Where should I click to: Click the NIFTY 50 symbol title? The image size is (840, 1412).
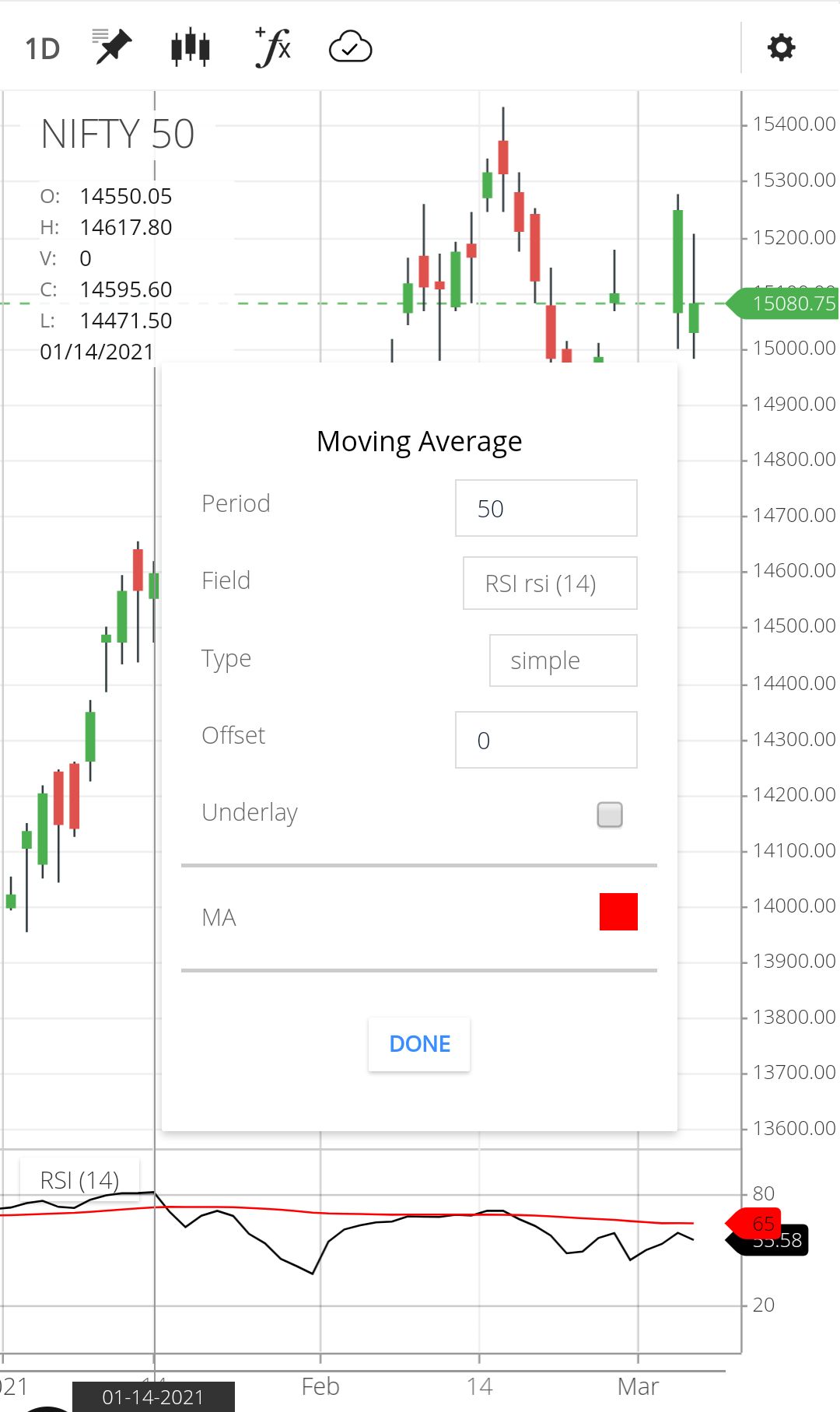[117, 134]
